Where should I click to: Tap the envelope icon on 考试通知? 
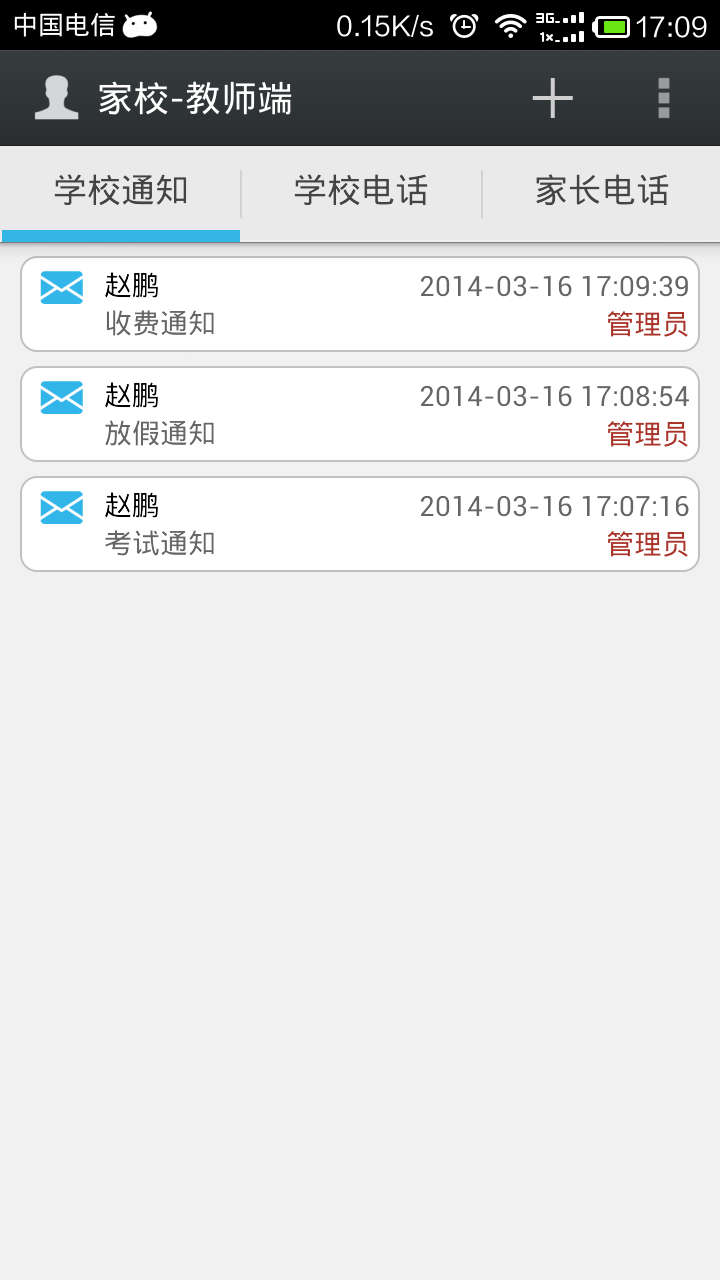(x=62, y=507)
